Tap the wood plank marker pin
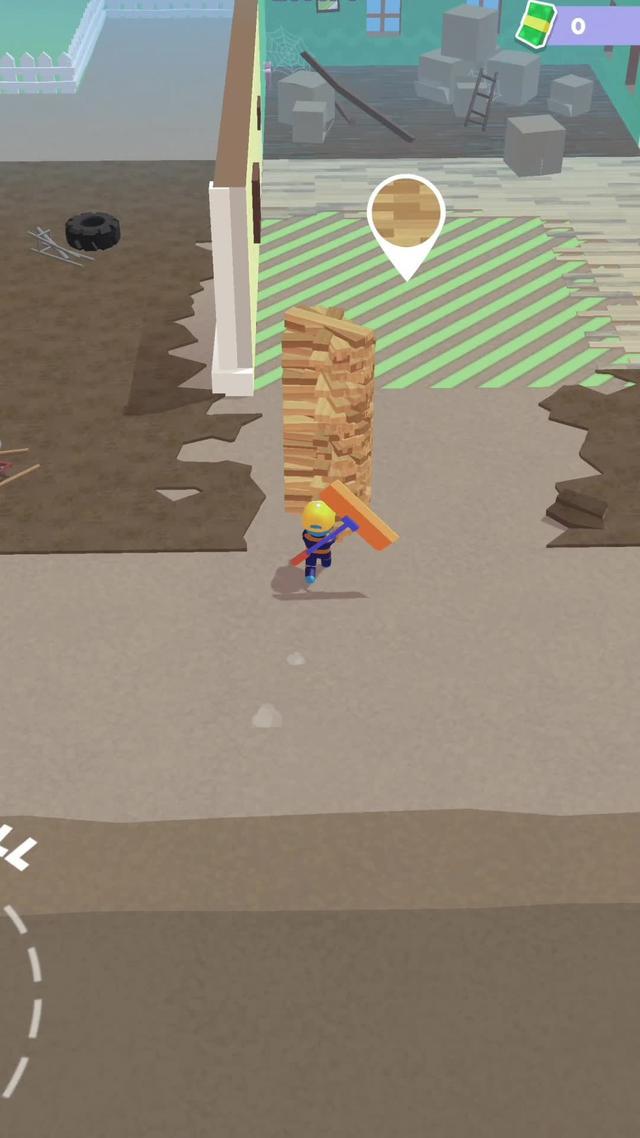 coord(405,217)
